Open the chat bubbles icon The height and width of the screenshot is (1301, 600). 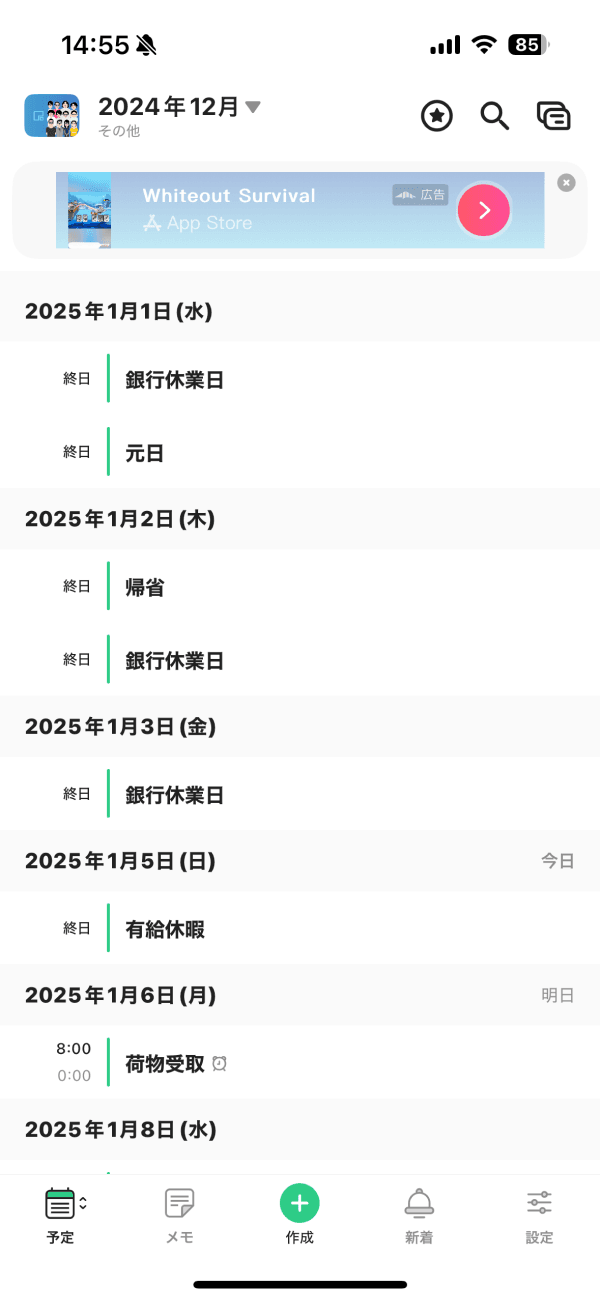[x=553, y=116]
